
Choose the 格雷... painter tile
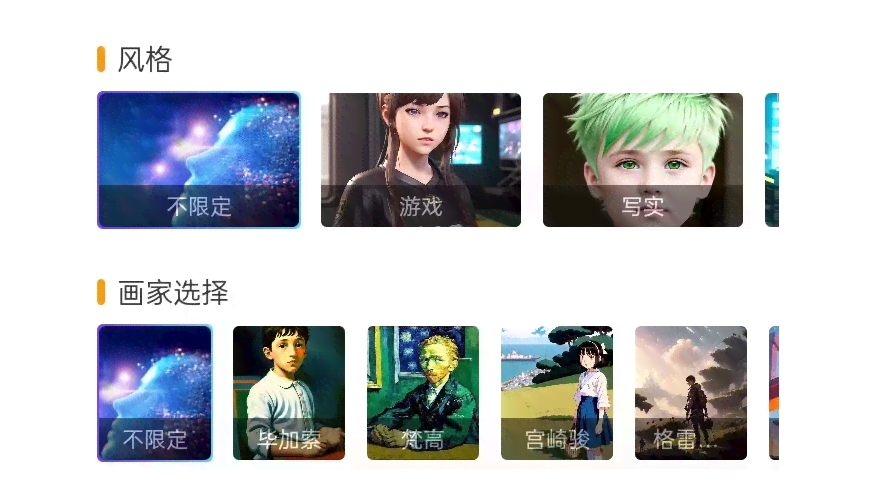[x=691, y=393]
